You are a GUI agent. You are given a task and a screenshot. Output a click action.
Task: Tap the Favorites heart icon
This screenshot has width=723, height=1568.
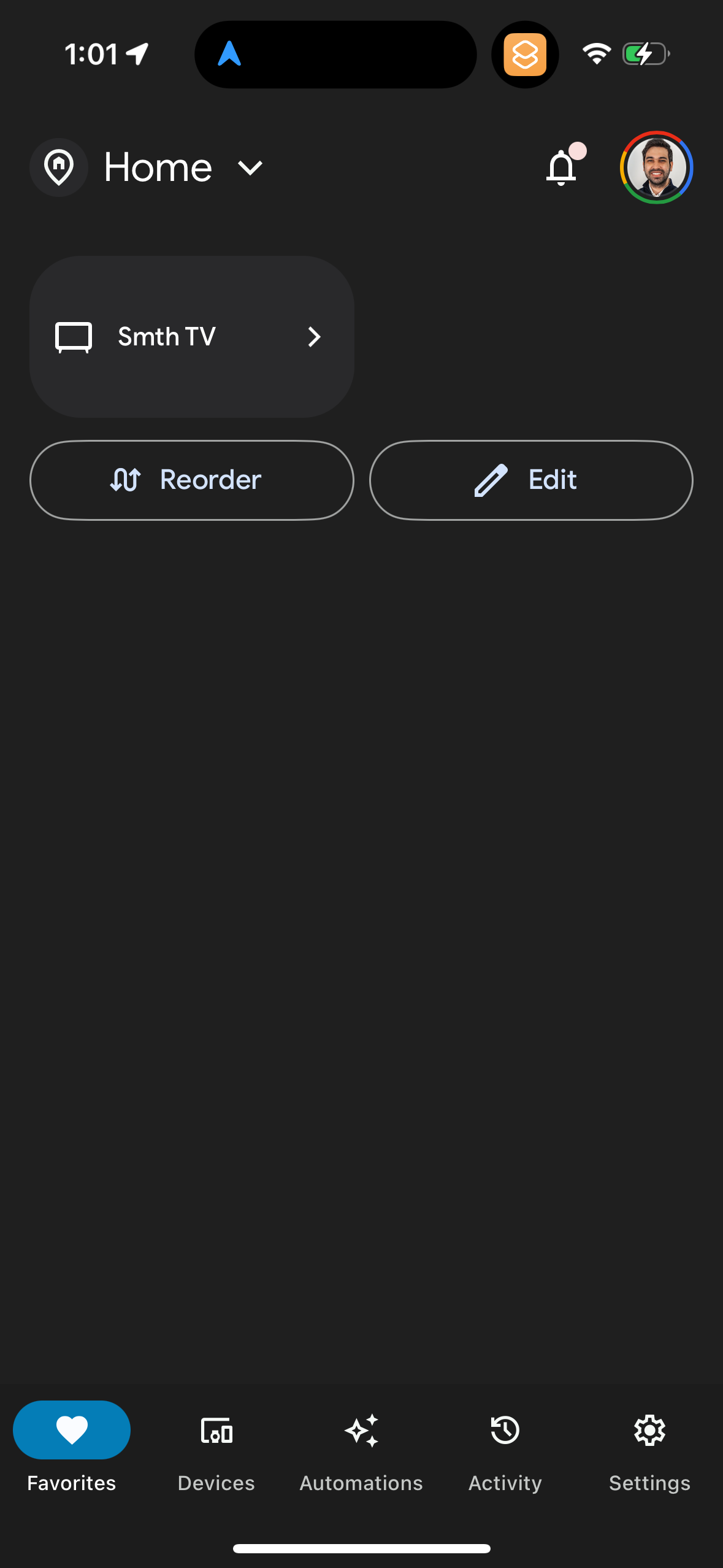click(71, 1431)
